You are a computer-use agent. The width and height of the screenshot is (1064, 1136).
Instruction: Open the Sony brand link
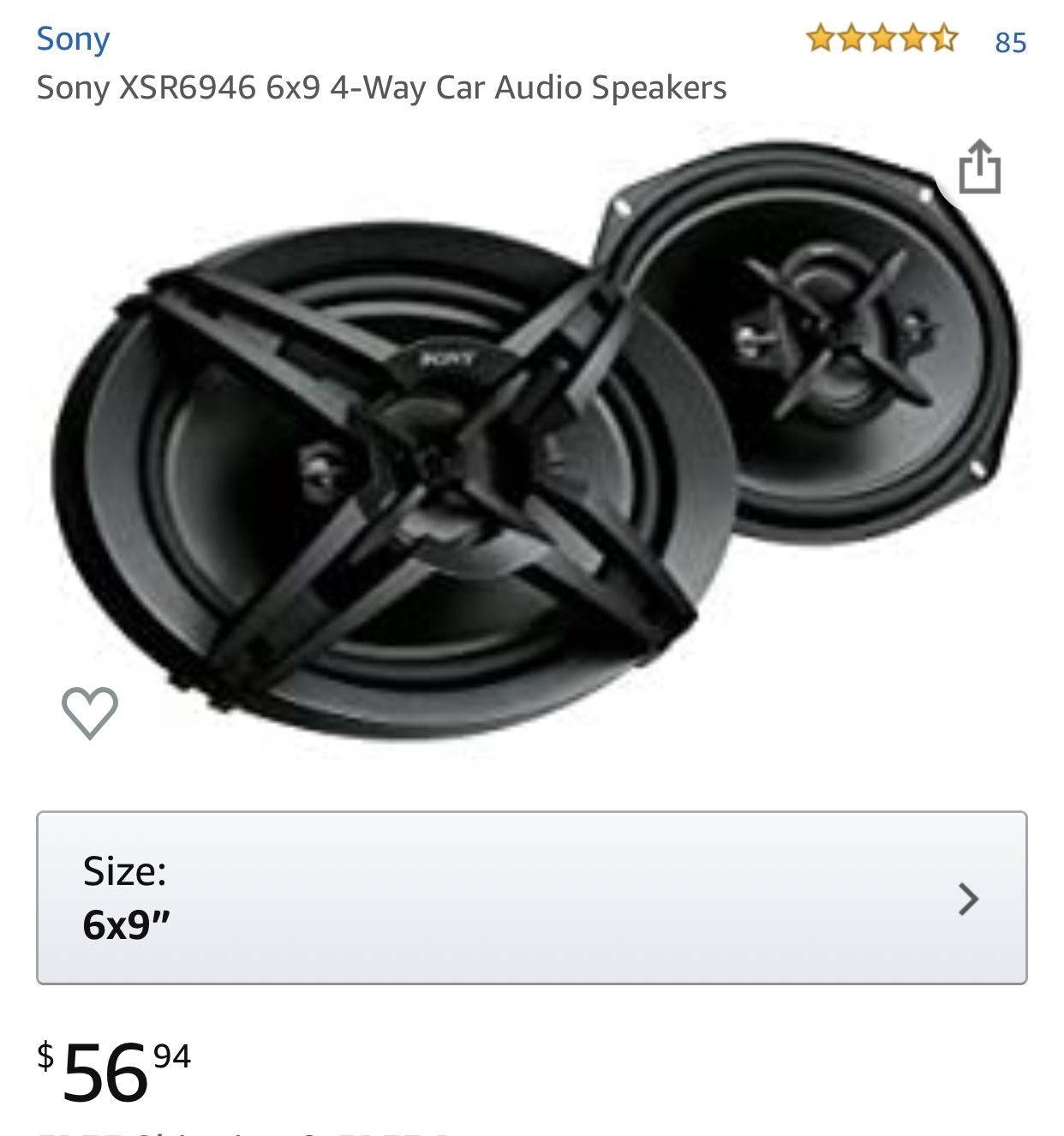[x=73, y=39]
